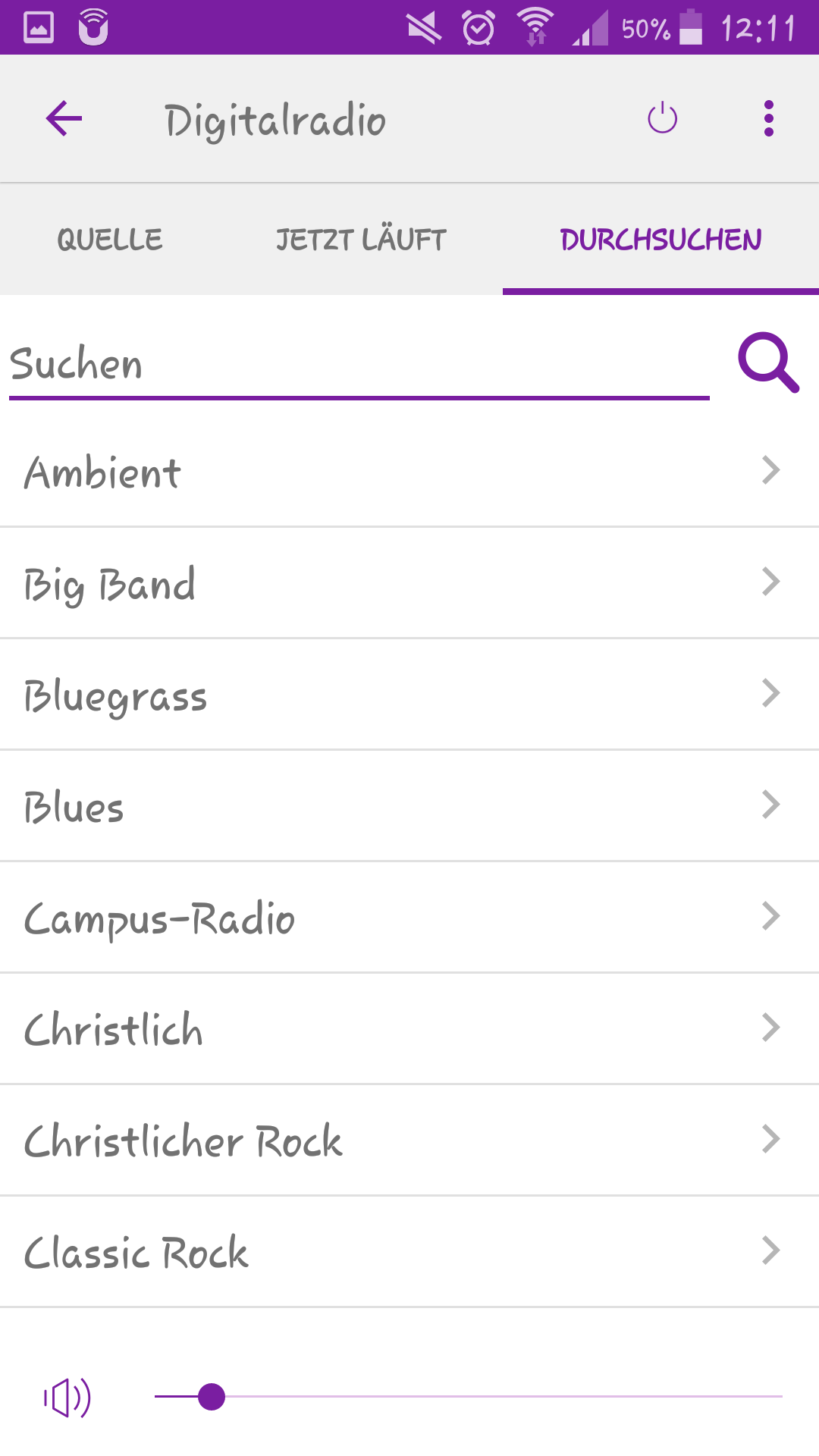Open the Ambient genre
Image resolution: width=819 pixels, height=1456 pixels.
coord(409,472)
